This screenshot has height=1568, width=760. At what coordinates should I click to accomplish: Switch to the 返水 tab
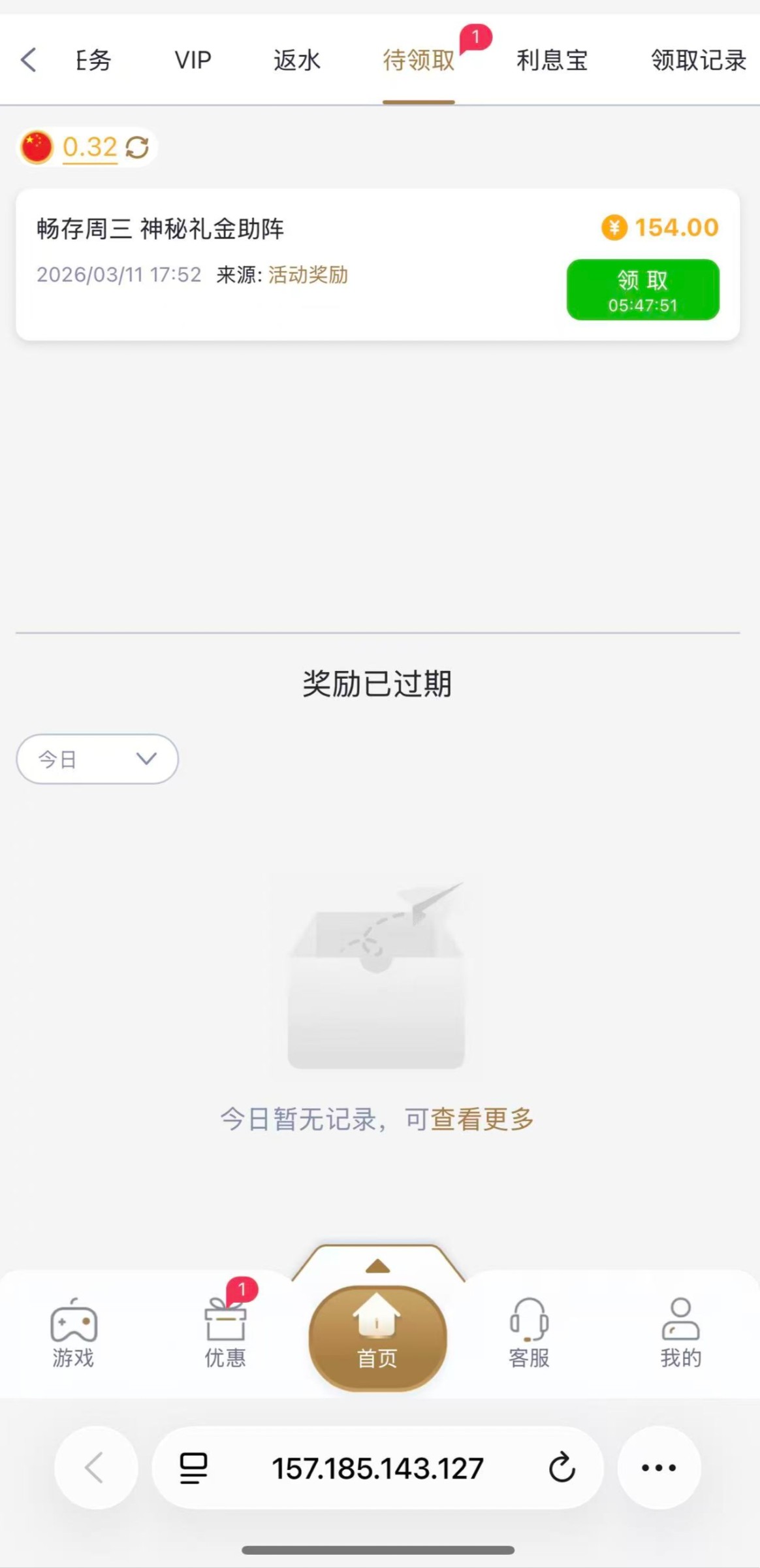coord(296,60)
